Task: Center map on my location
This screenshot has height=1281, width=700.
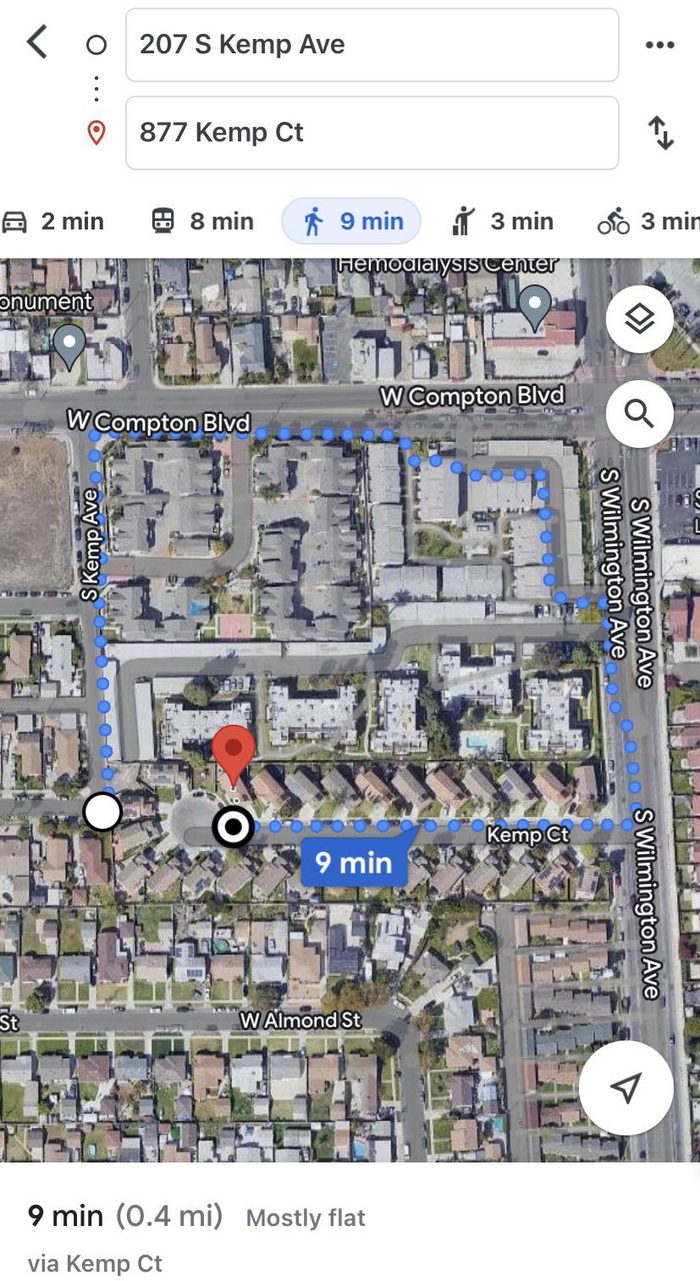Action: [626, 1088]
